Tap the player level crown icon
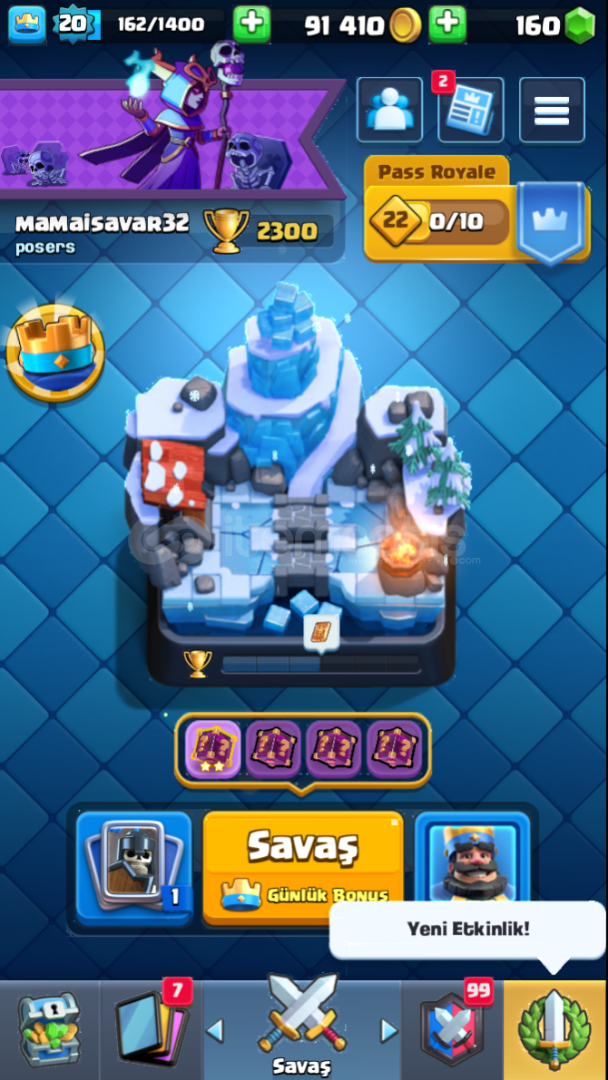 pos(27,25)
